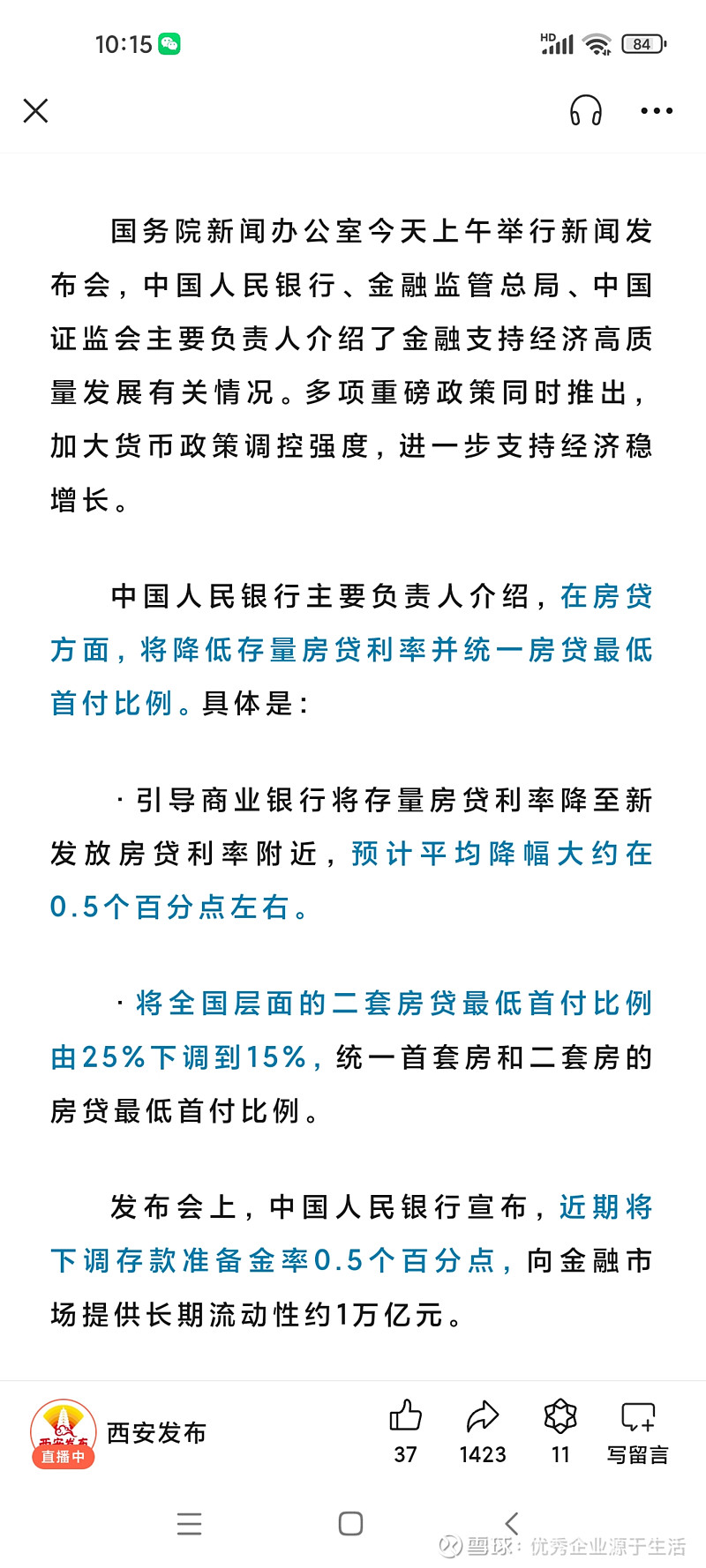Tap the 西安发布 account avatar
The image size is (706, 1568).
click(63, 1425)
